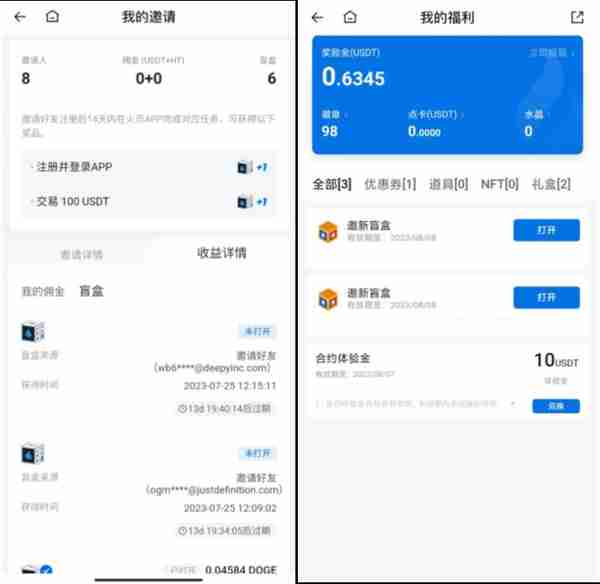The width and height of the screenshot is (600, 584).
Task: Select the 全部[3] filter tab
Action: coord(332,184)
